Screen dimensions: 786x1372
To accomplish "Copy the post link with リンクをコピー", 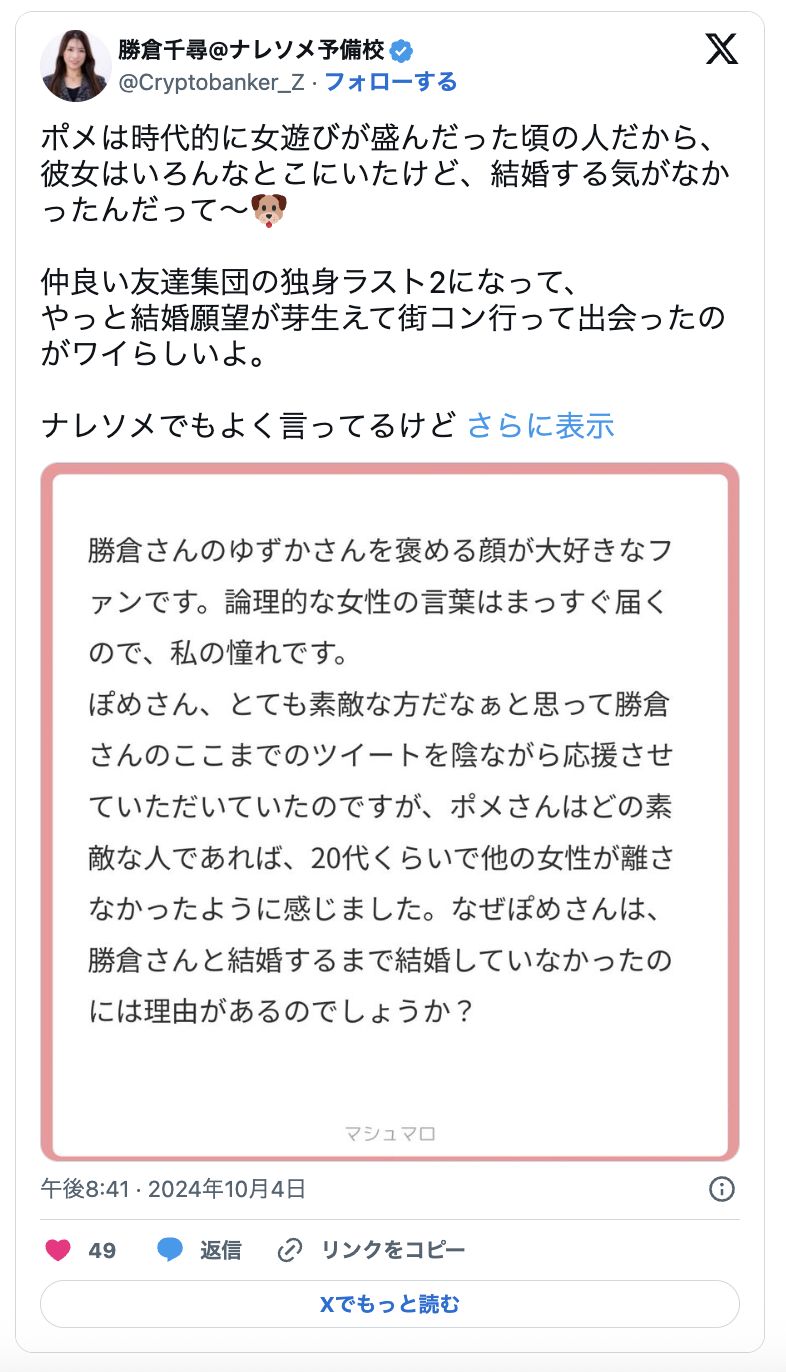I will pos(371,1250).
